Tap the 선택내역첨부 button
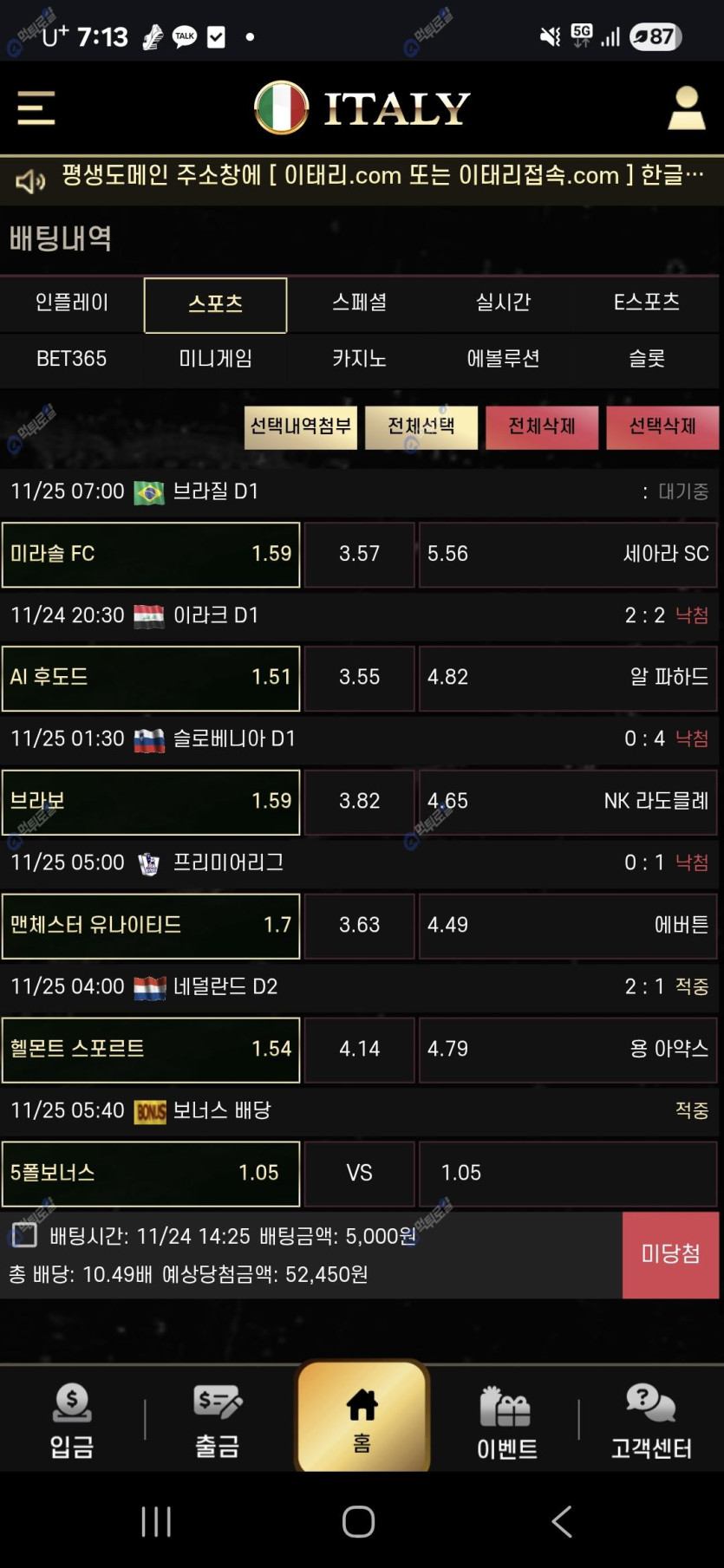This screenshot has width=724, height=1568. (x=301, y=426)
